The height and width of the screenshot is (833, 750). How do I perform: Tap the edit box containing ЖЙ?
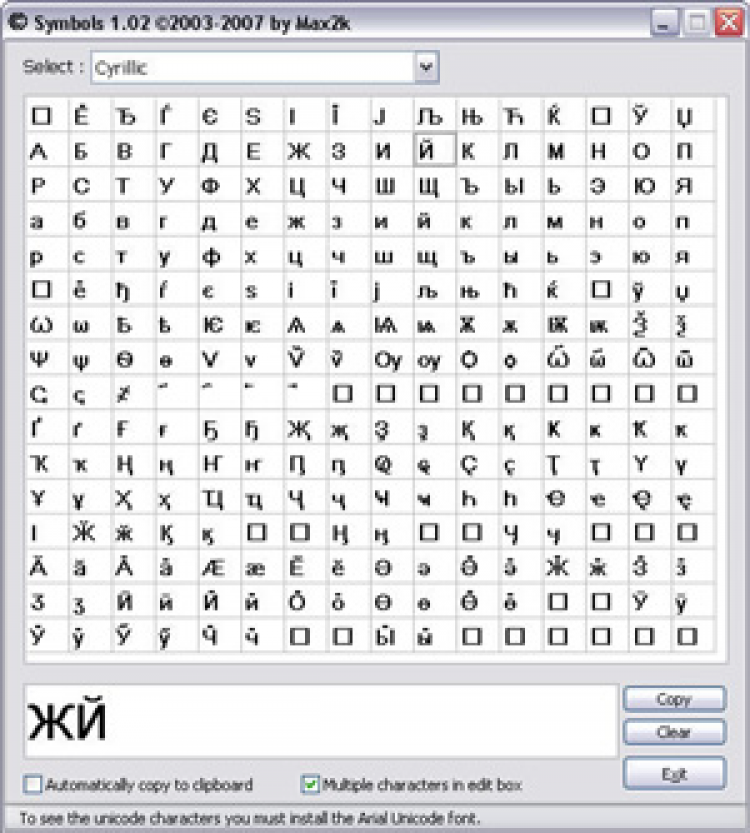tap(320, 720)
